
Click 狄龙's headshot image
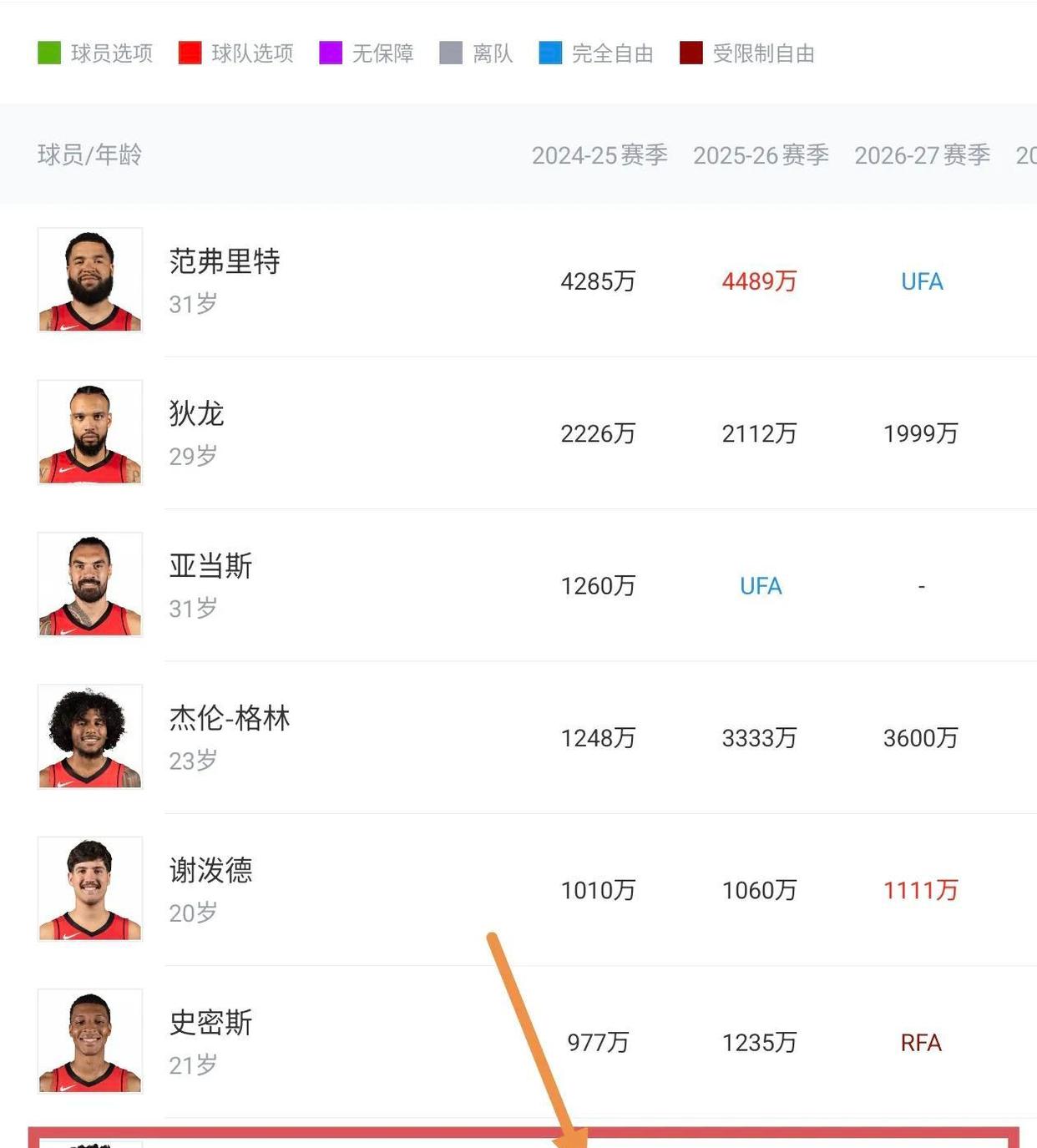(x=90, y=432)
